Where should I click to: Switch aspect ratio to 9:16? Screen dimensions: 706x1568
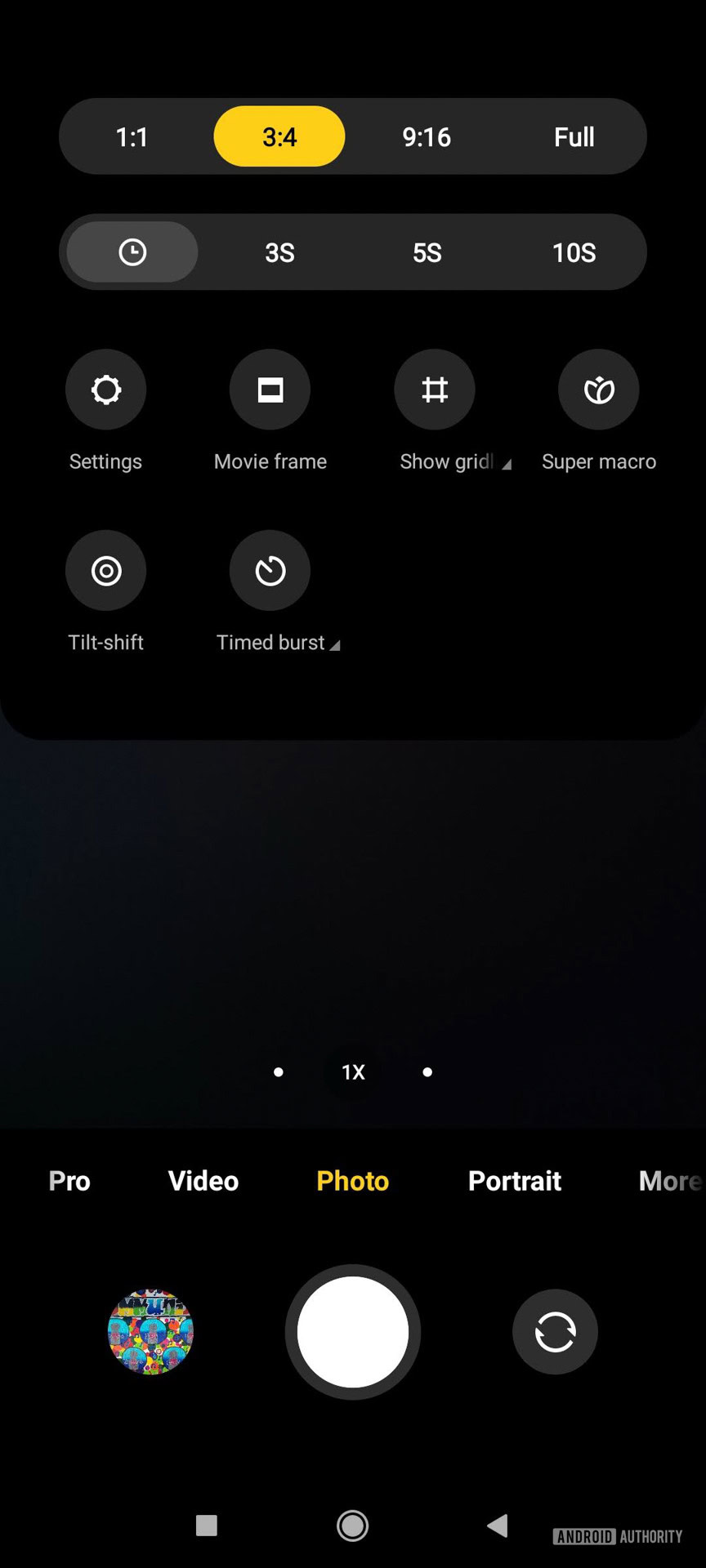coord(426,137)
